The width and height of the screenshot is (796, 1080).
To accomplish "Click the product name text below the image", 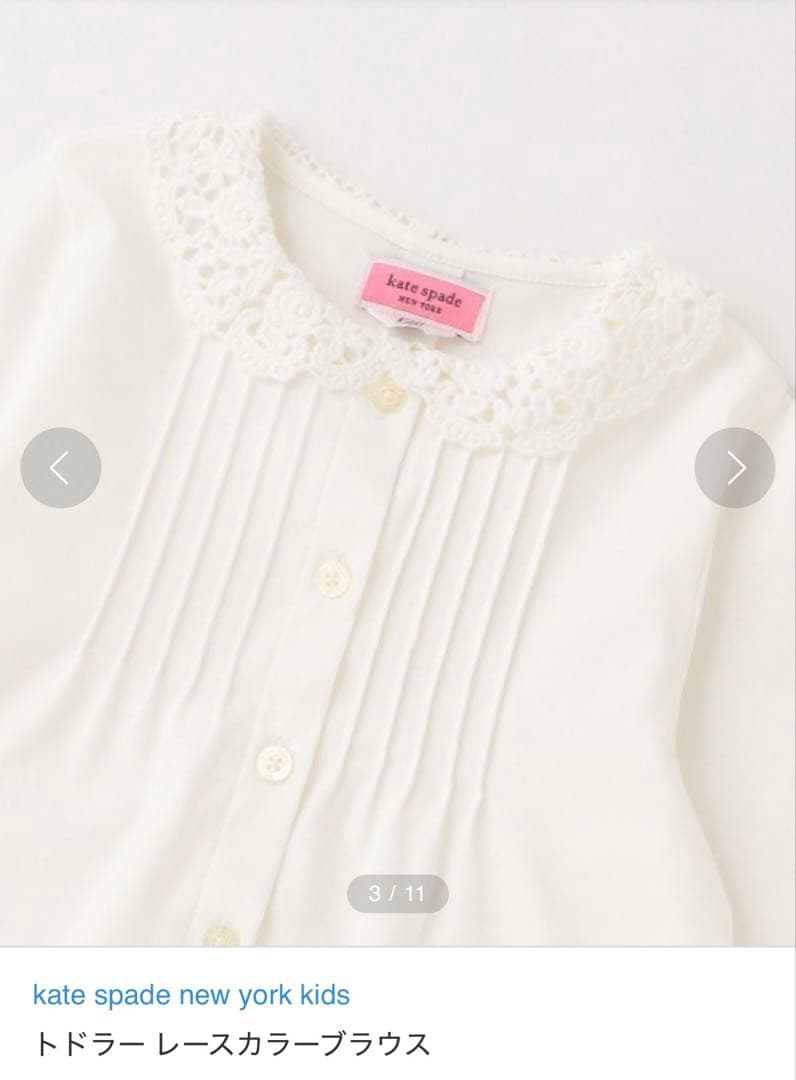I will (233, 1042).
